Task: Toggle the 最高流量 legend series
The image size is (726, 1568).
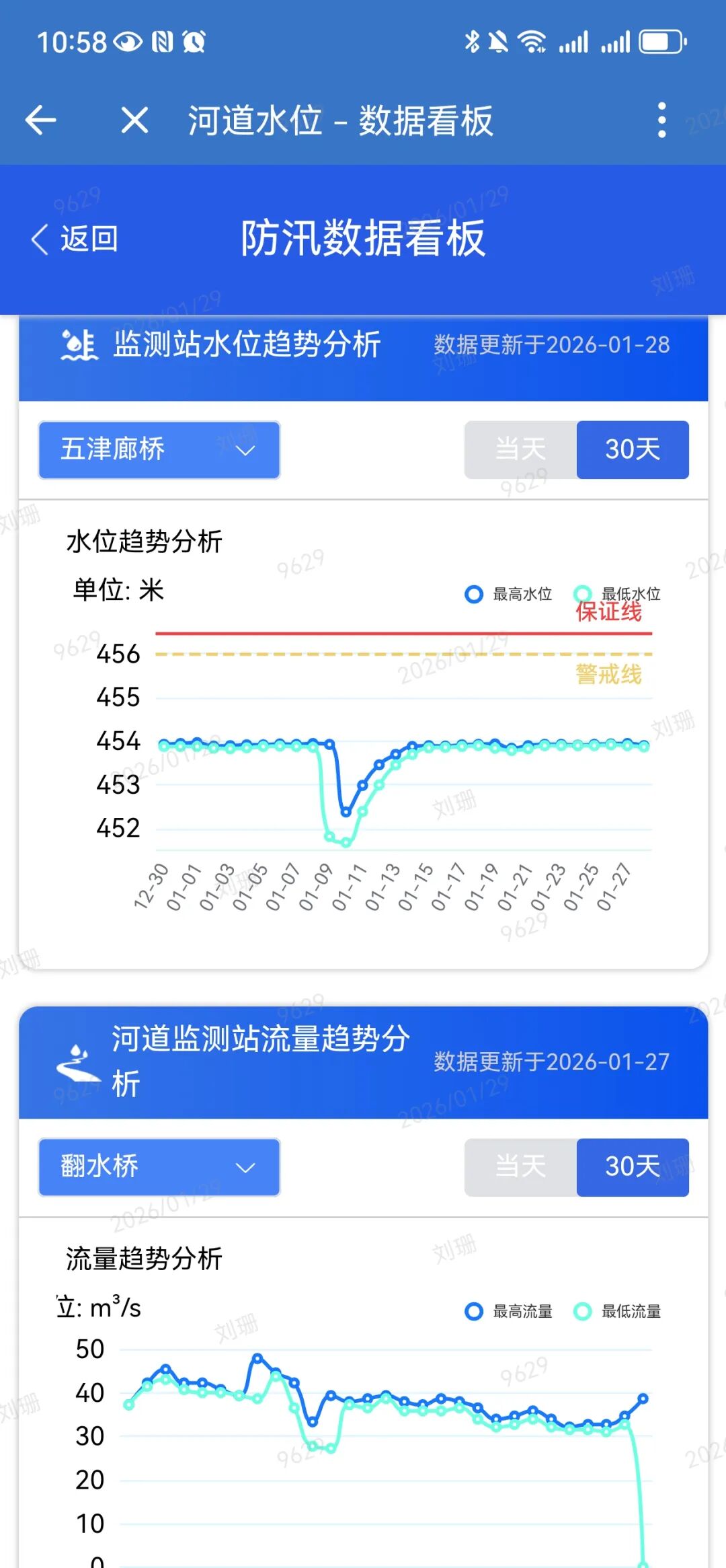Action: [509, 1311]
